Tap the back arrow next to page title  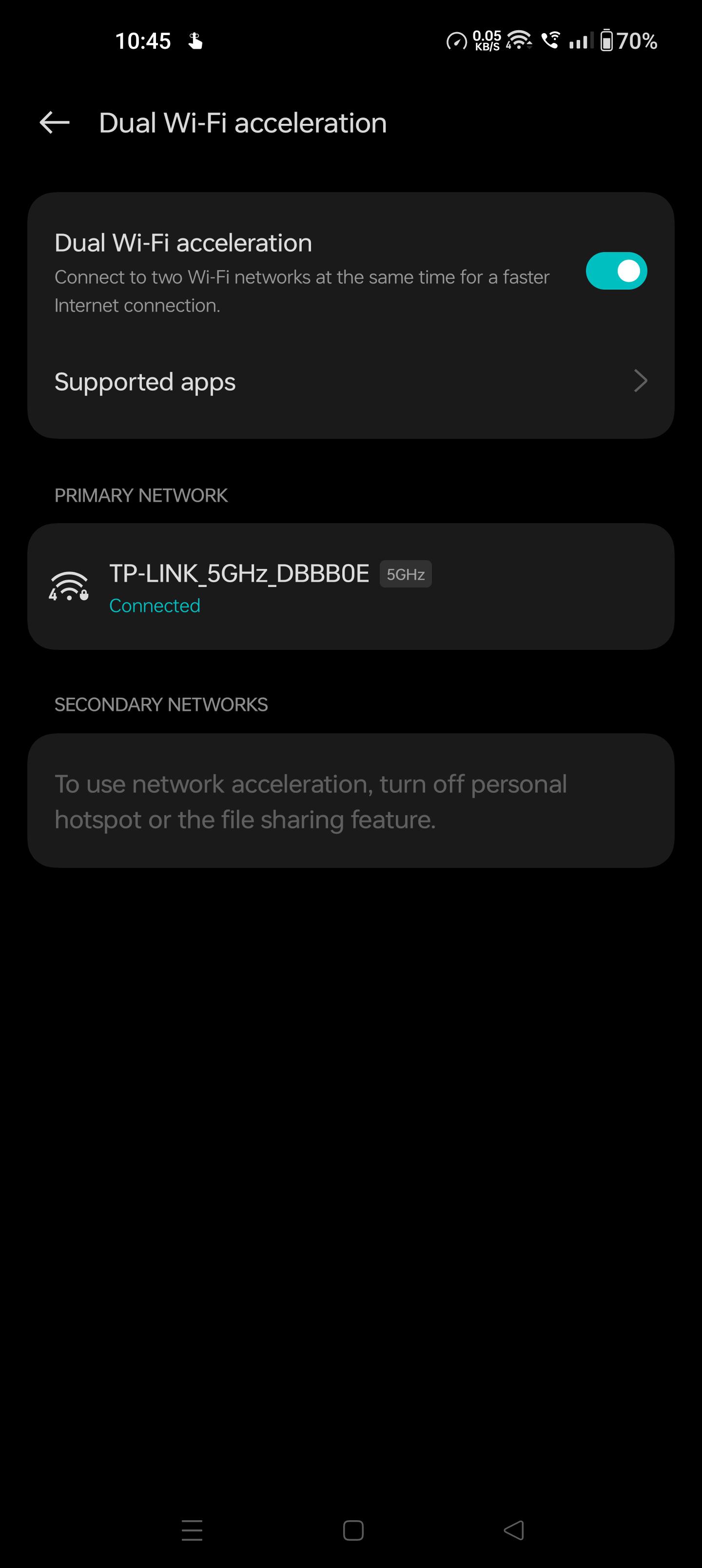pyautogui.click(x=54, y=123)
